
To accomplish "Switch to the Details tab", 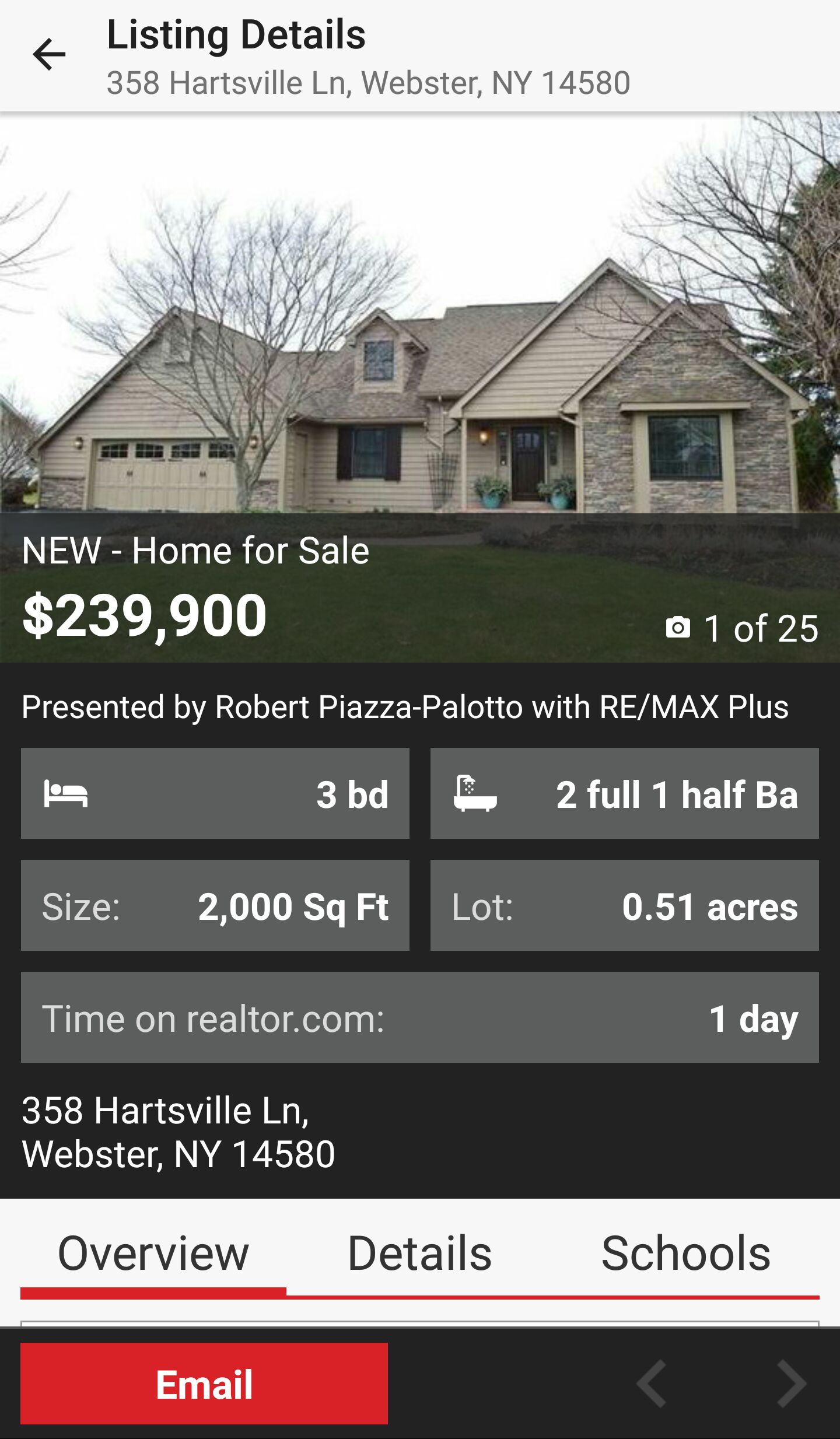I will coord(419,1253).
